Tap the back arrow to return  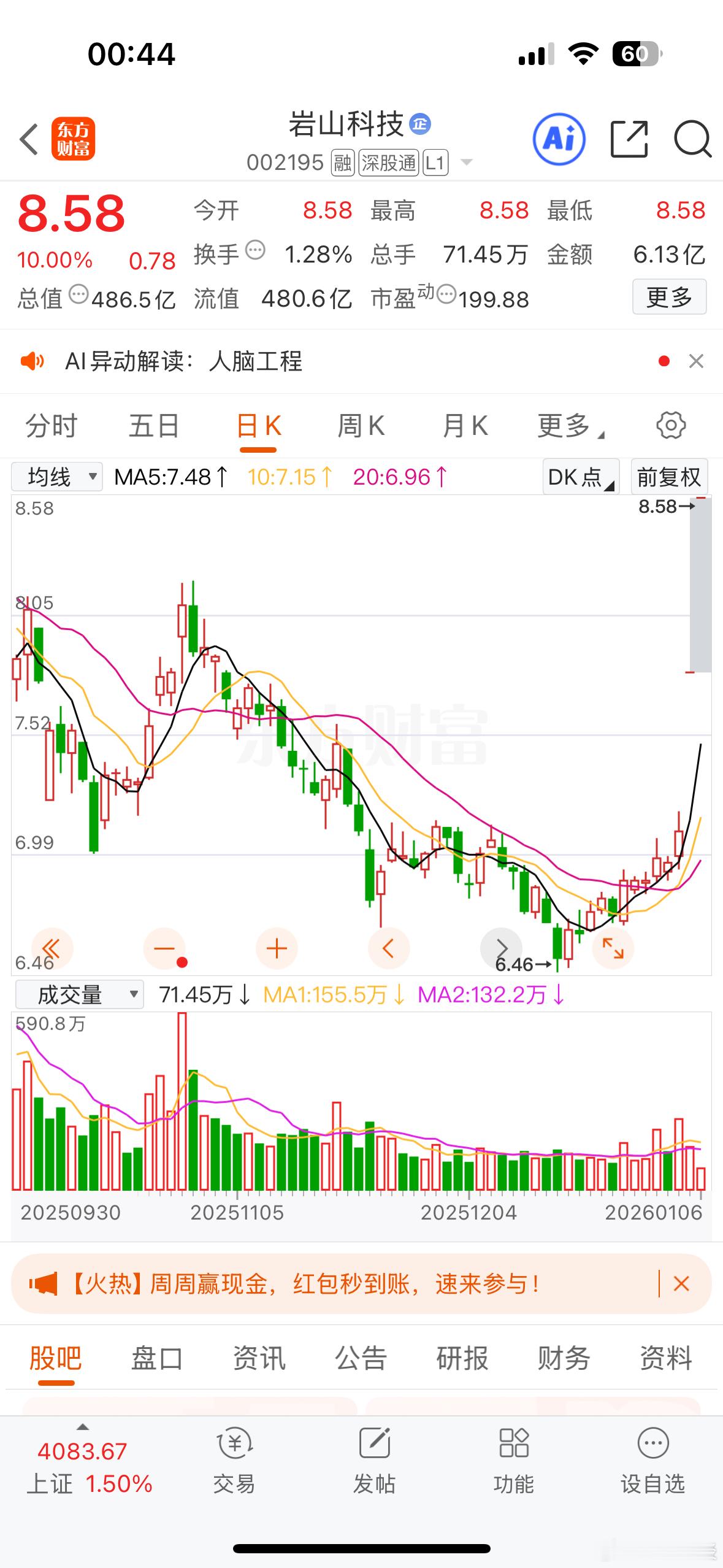[x=29, y=140]
